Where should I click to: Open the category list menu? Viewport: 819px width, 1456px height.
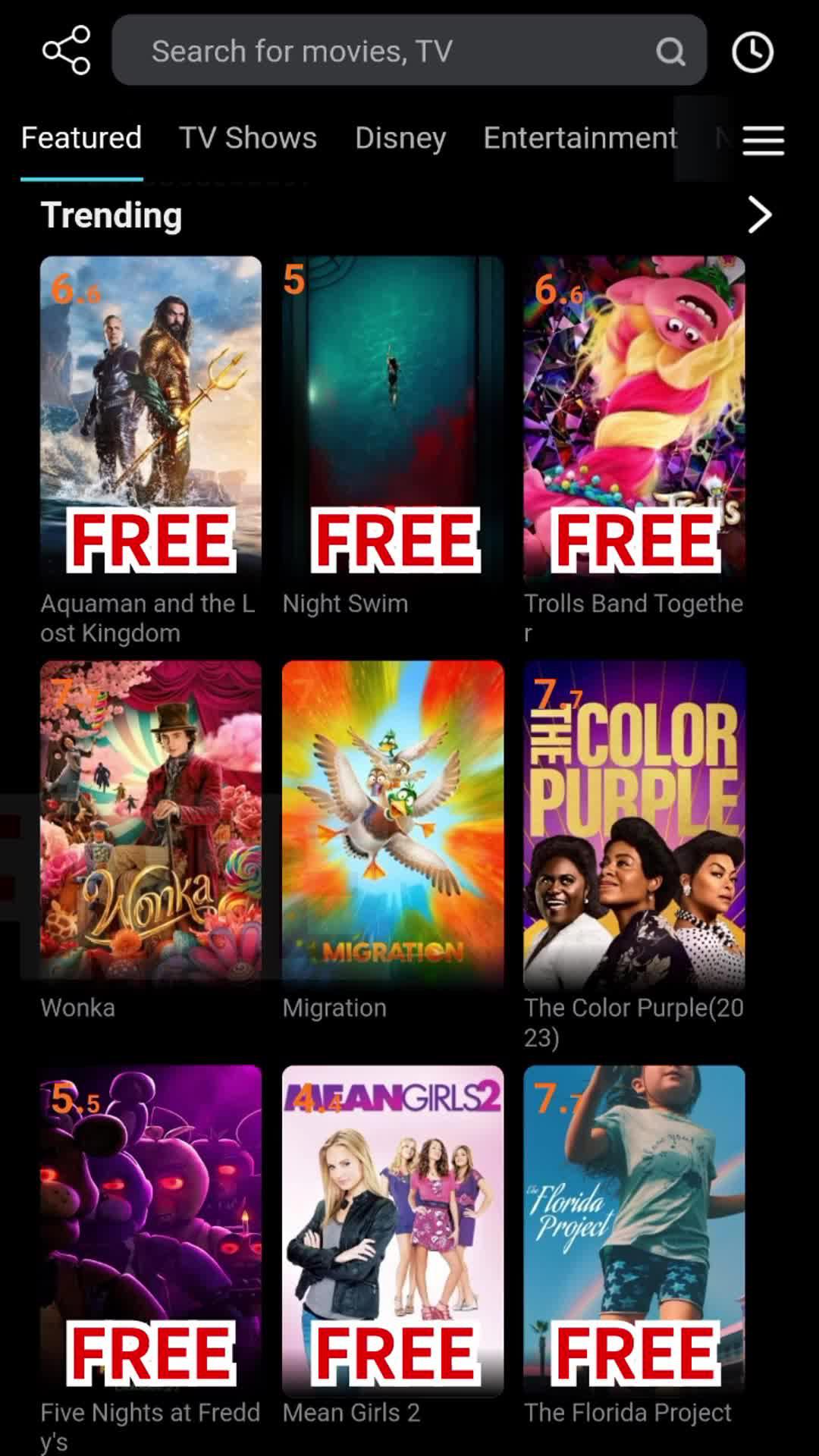763,140
